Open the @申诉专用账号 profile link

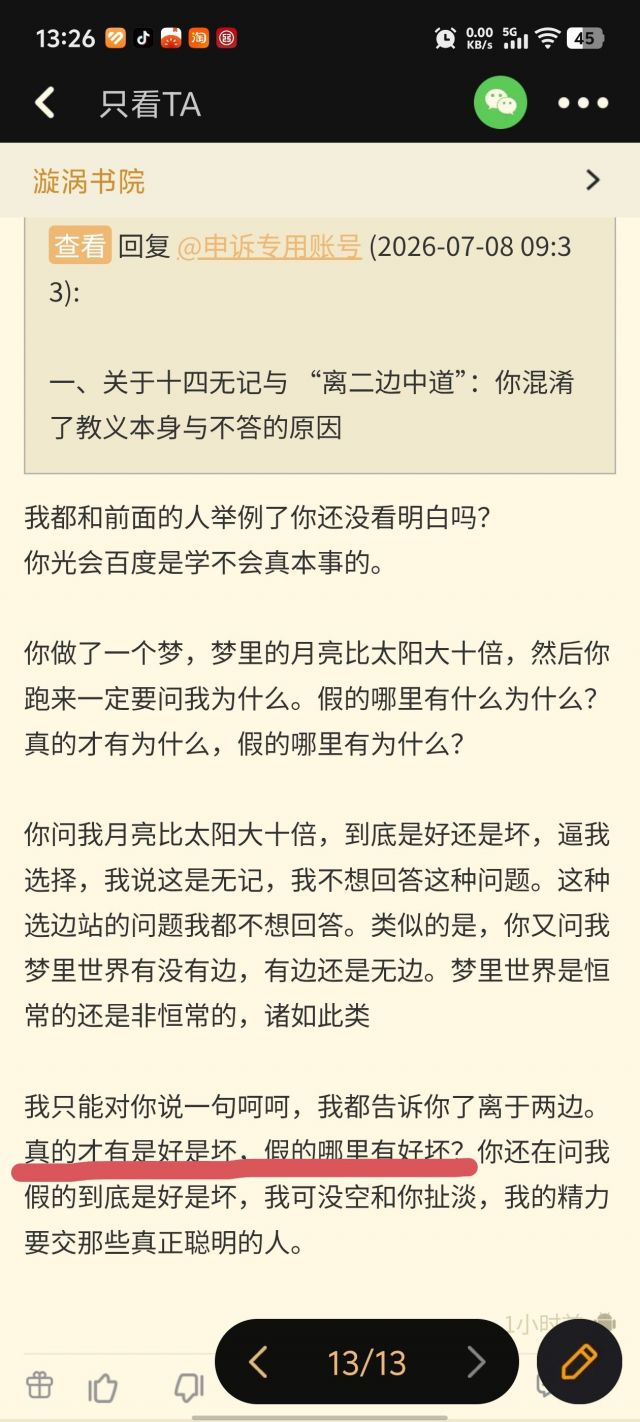(x=269, y=246)
